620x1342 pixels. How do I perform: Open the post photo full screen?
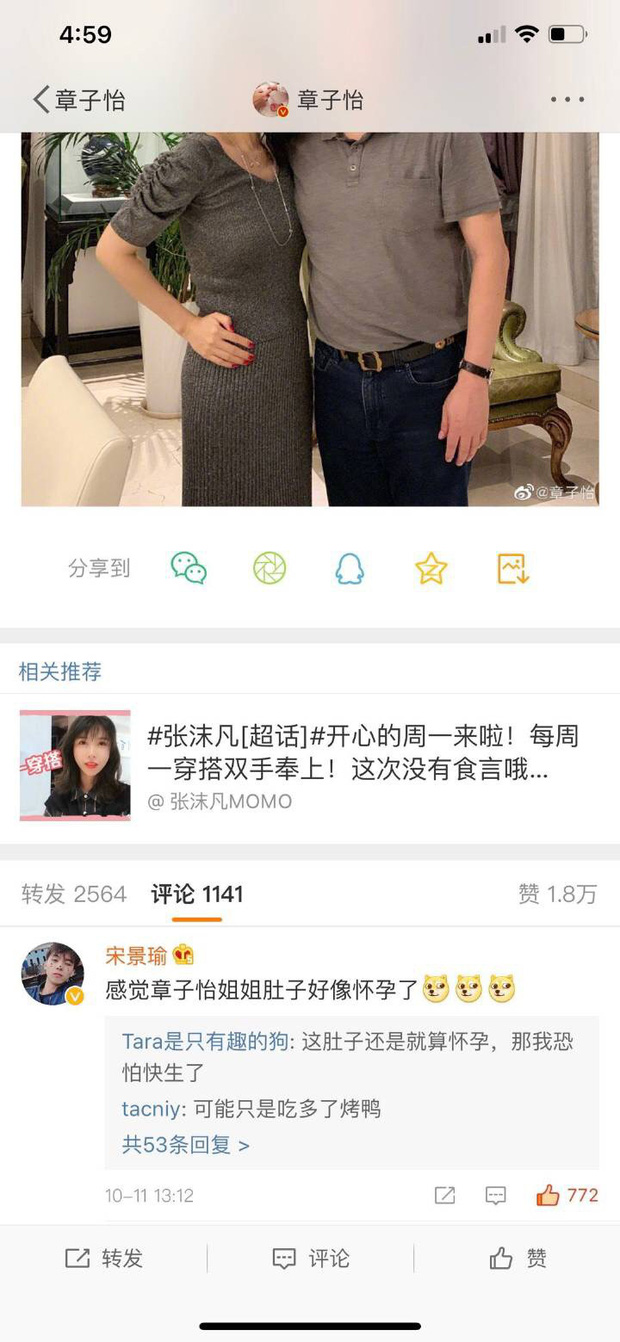click(x=310, y=320)
